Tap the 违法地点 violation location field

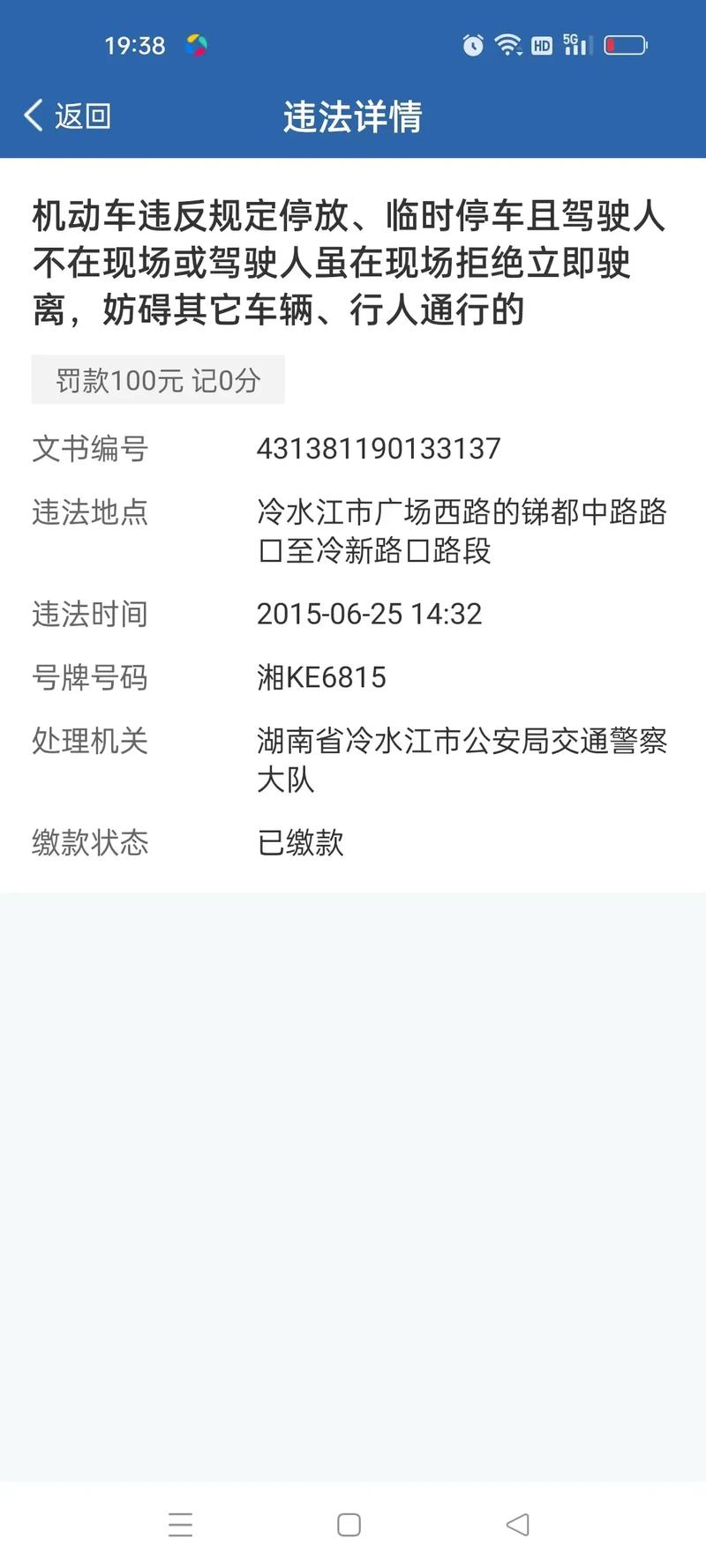point(89,512)
